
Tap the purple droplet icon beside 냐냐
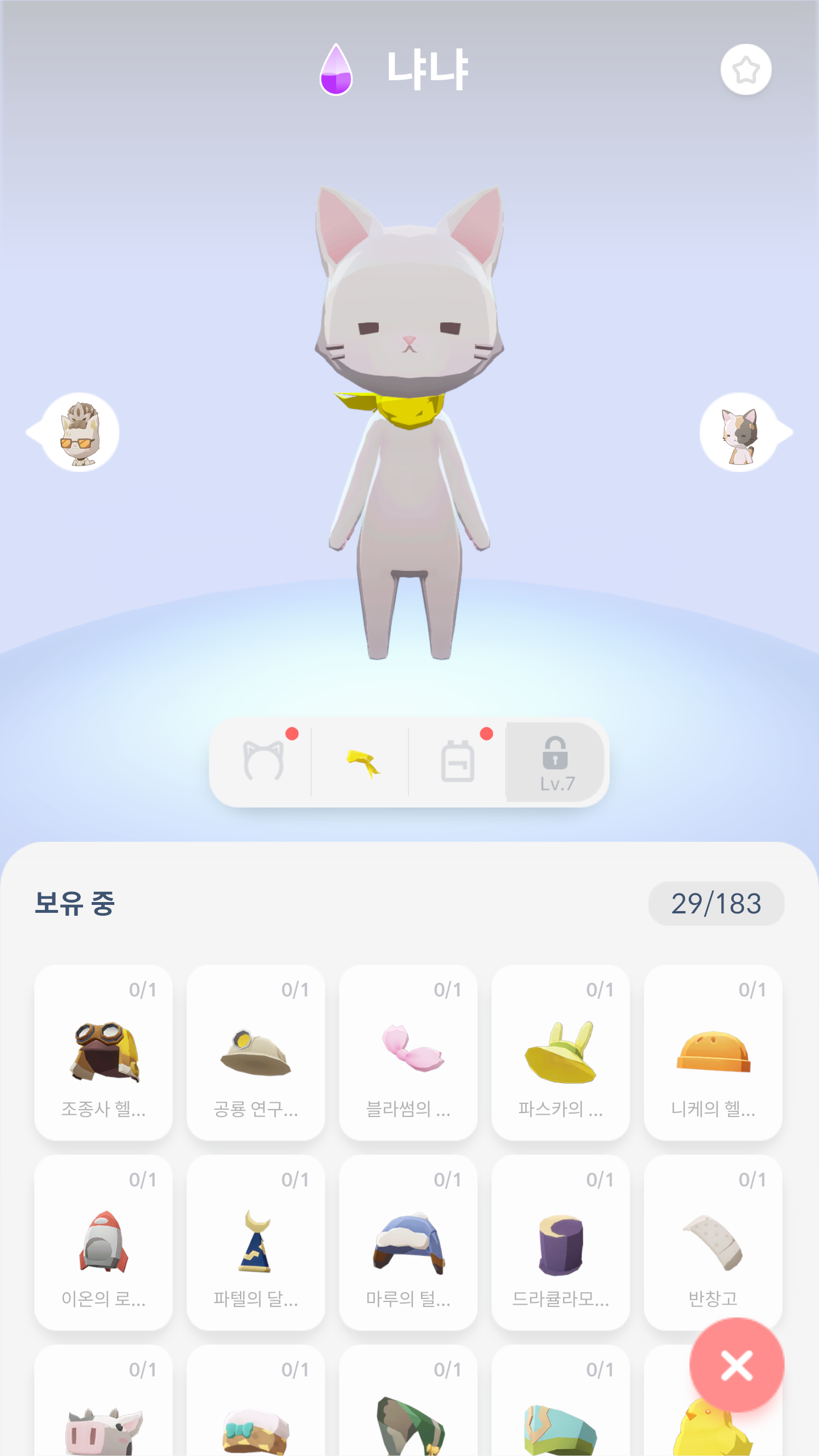[337, 69]
